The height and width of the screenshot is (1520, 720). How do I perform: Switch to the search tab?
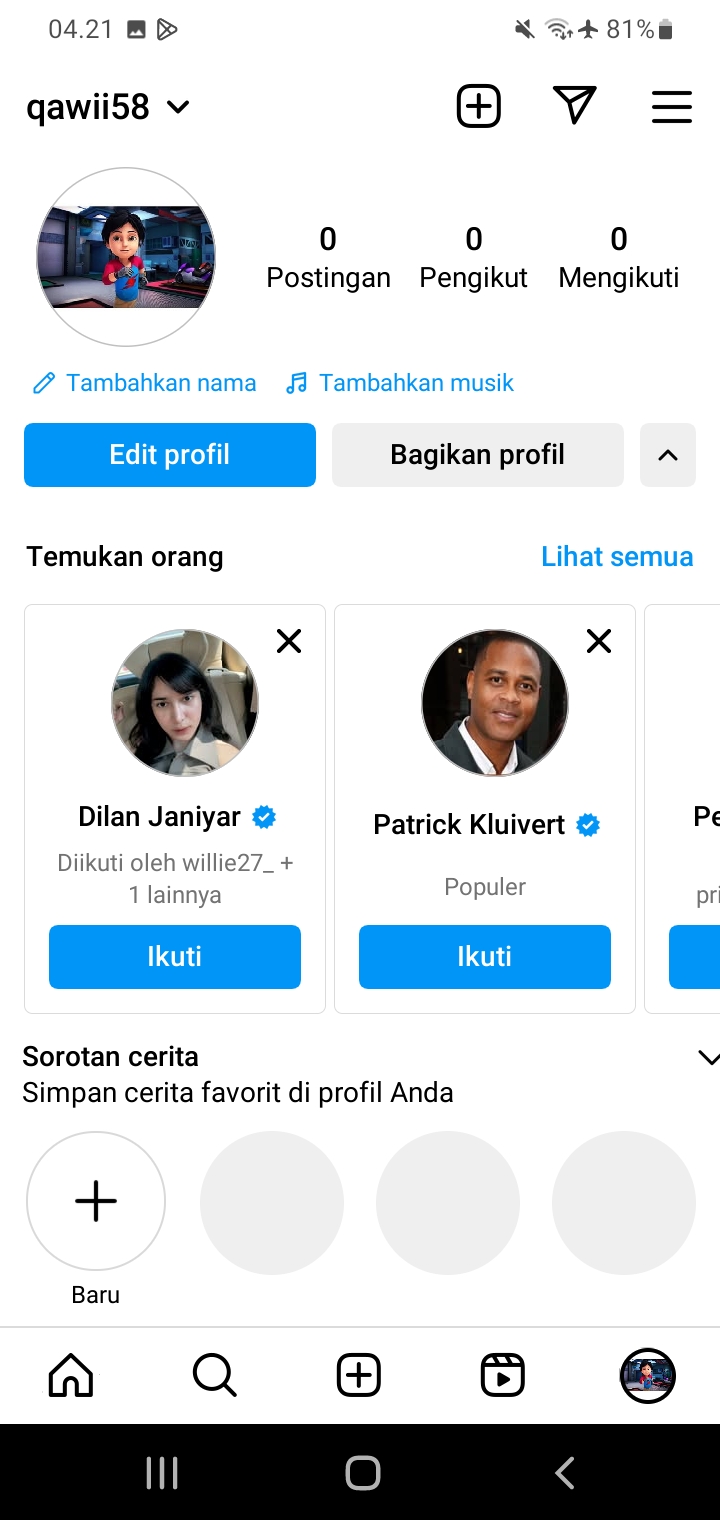214,1376
